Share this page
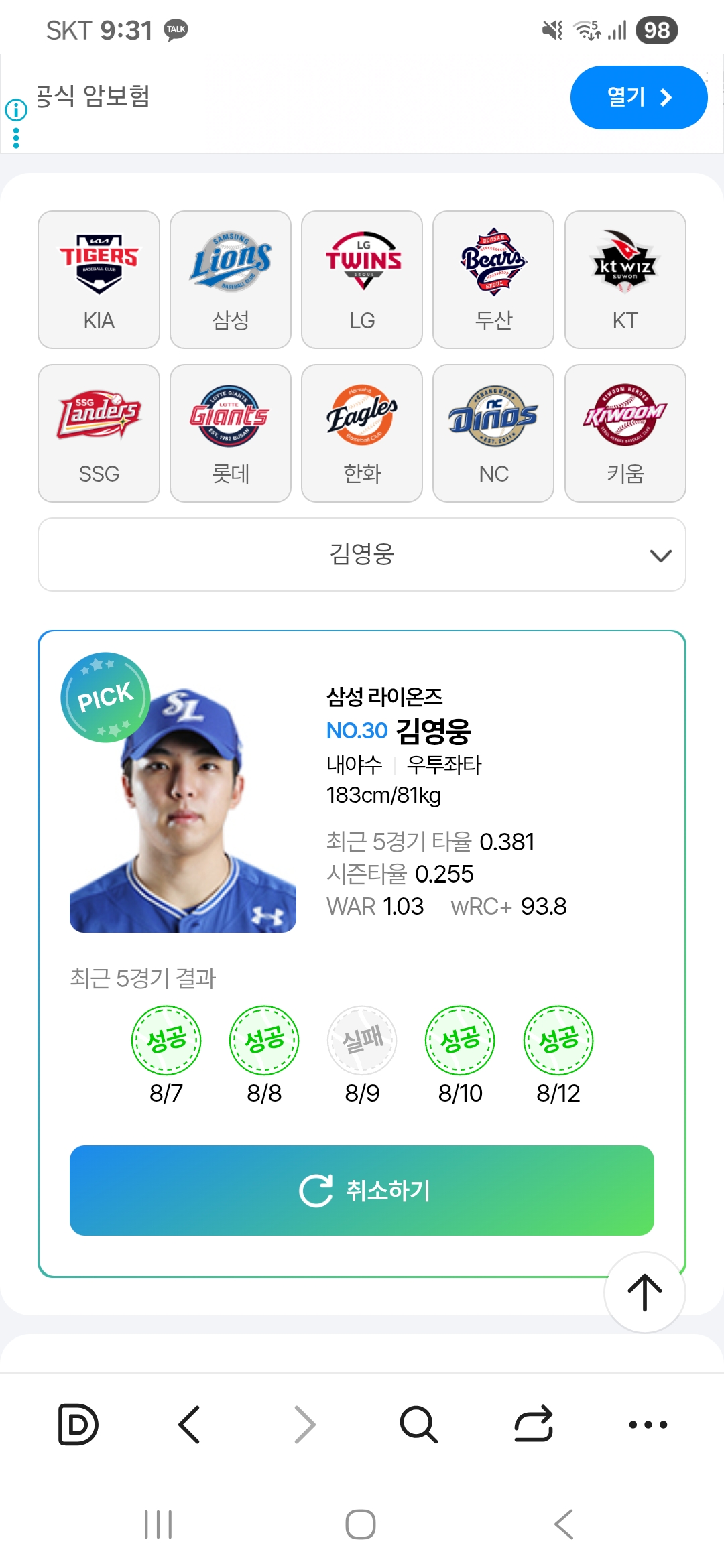Image resolution: width=724 pixels, height=1568 pixels. tap(534, 1424)
